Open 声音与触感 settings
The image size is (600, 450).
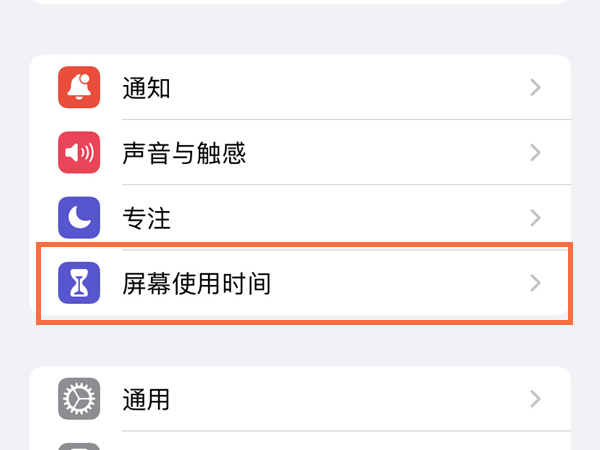pos(300,153)
